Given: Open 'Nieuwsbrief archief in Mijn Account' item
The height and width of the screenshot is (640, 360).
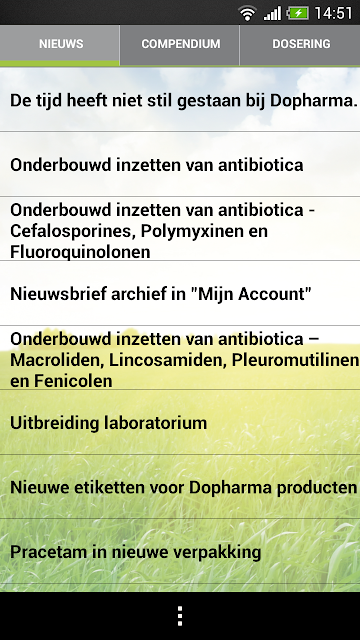Looking at the screenshot, I should [x=180, y=293].
